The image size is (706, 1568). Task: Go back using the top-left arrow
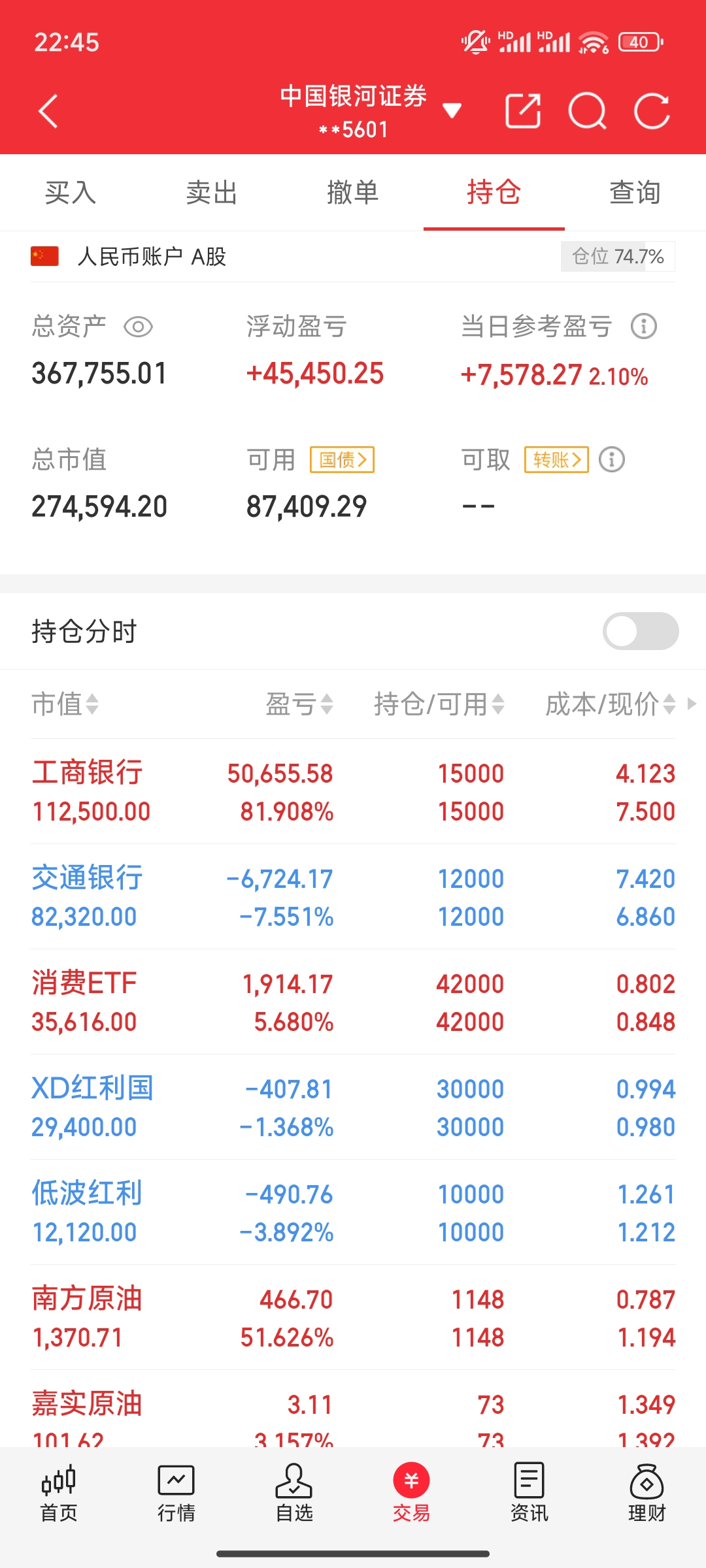click(48, 111)
